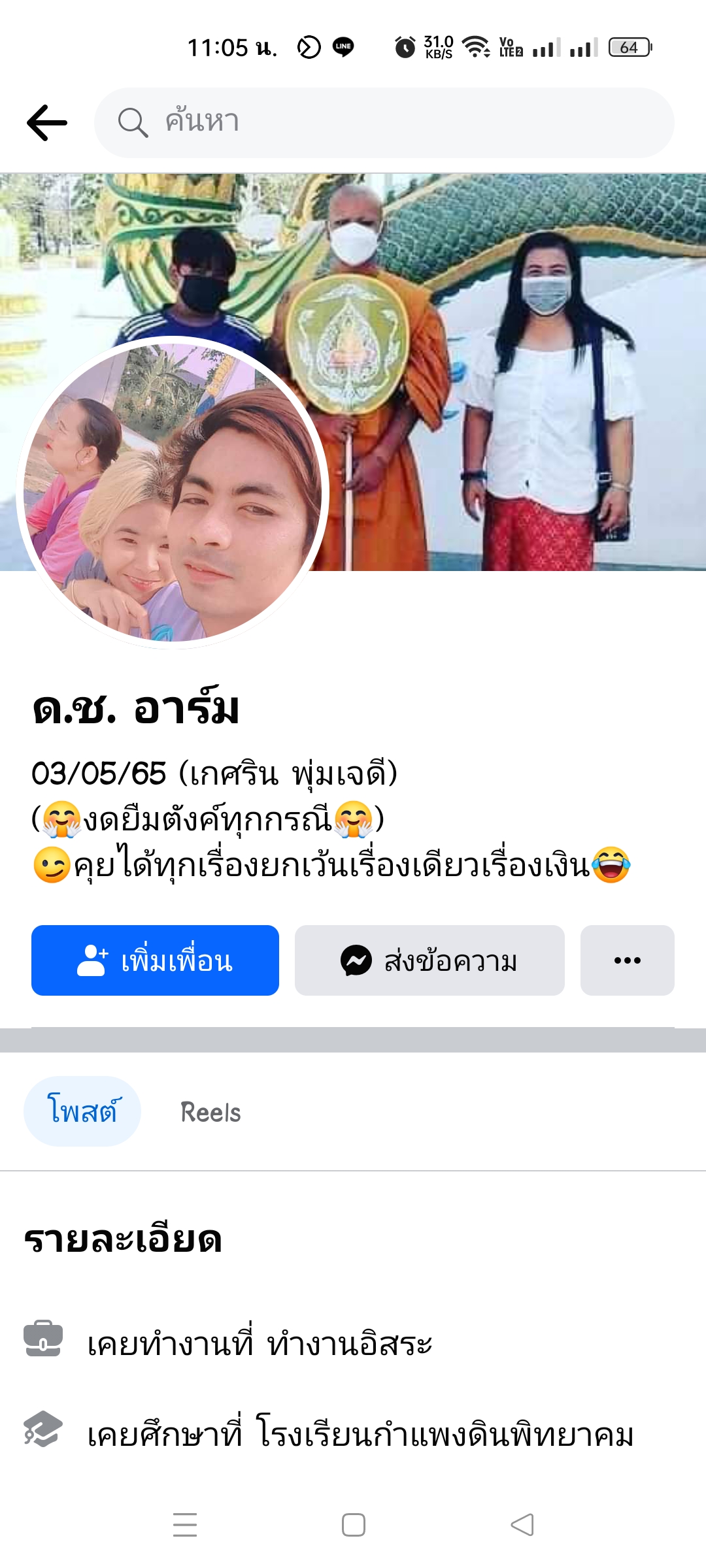Viewport: 706px width, 1568px height.
Task: Open school detail โรงเรียนกำแพงดินพิทยาคม
Action: 445,1434
